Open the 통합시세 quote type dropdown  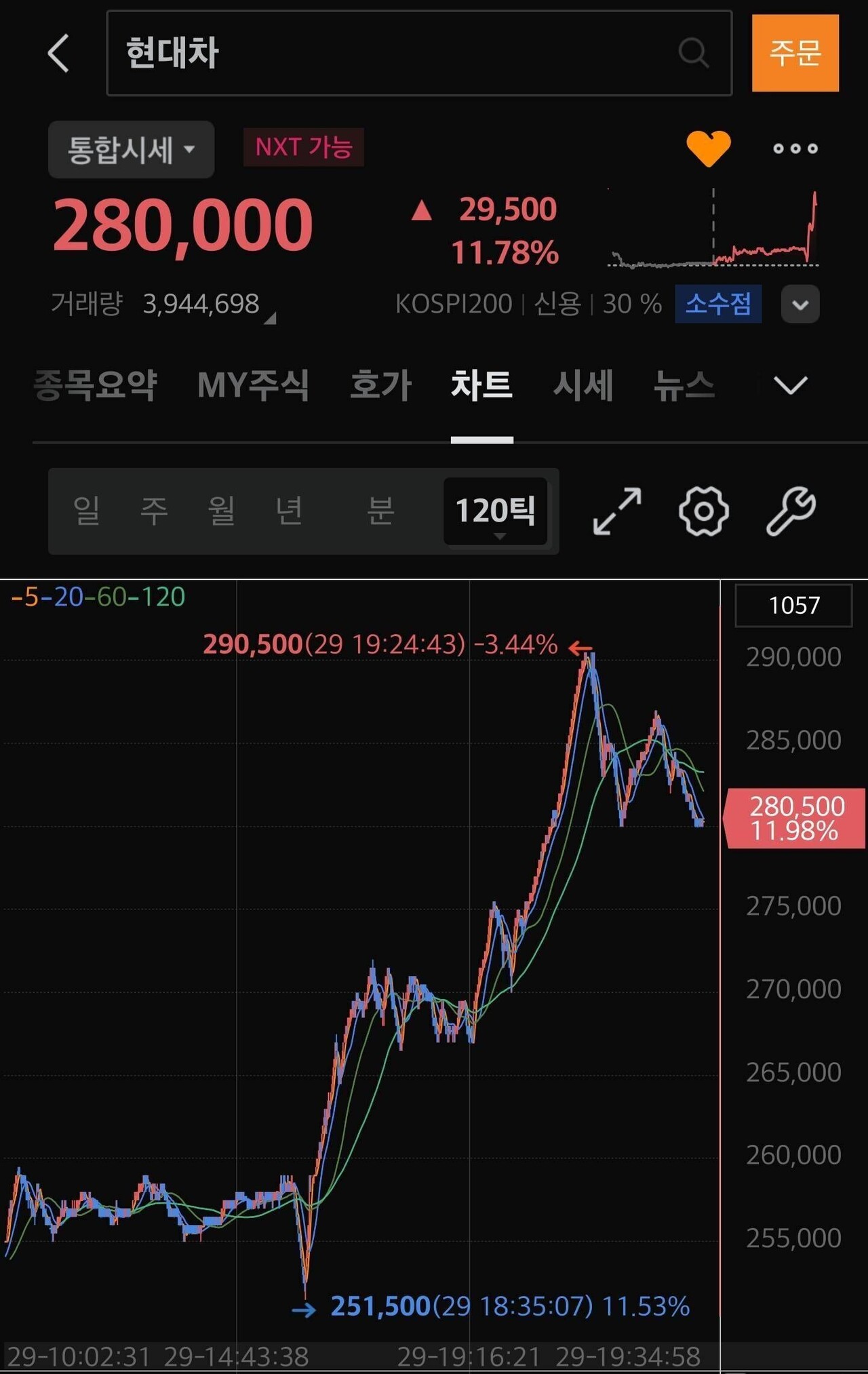coord(130,149)
